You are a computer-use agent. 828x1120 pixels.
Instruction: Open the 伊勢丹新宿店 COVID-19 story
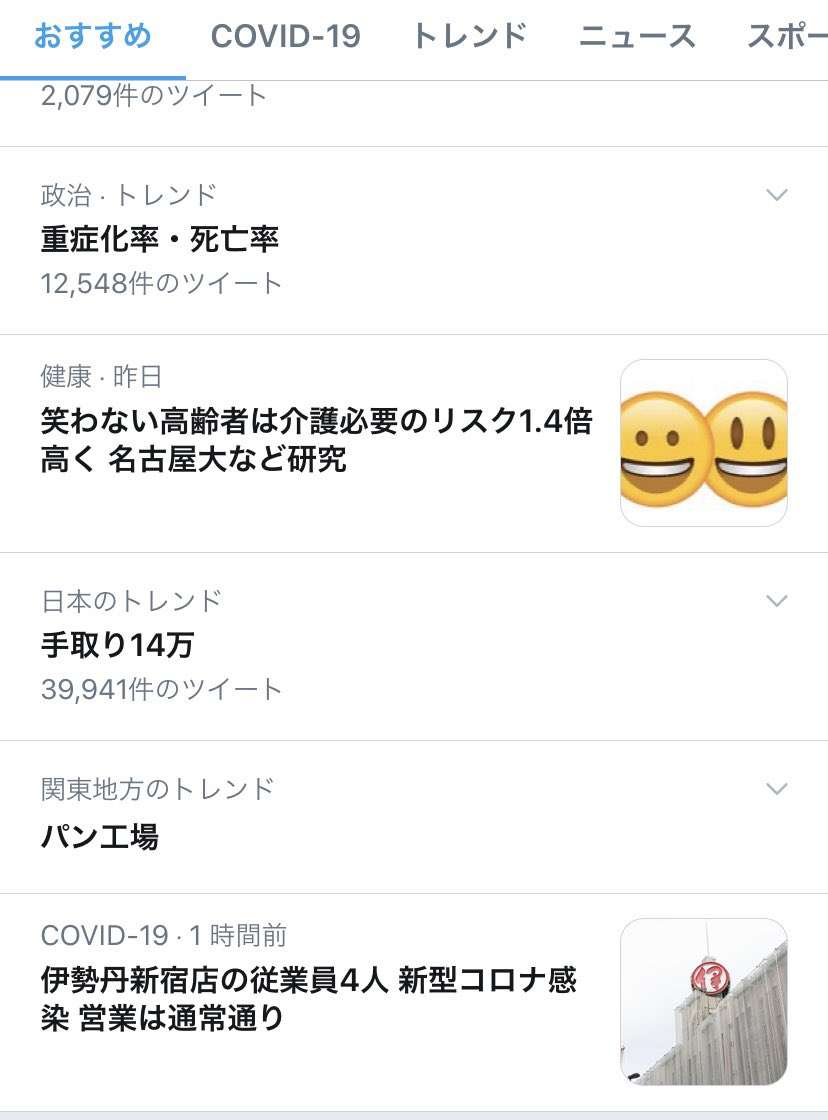(310, 998)
